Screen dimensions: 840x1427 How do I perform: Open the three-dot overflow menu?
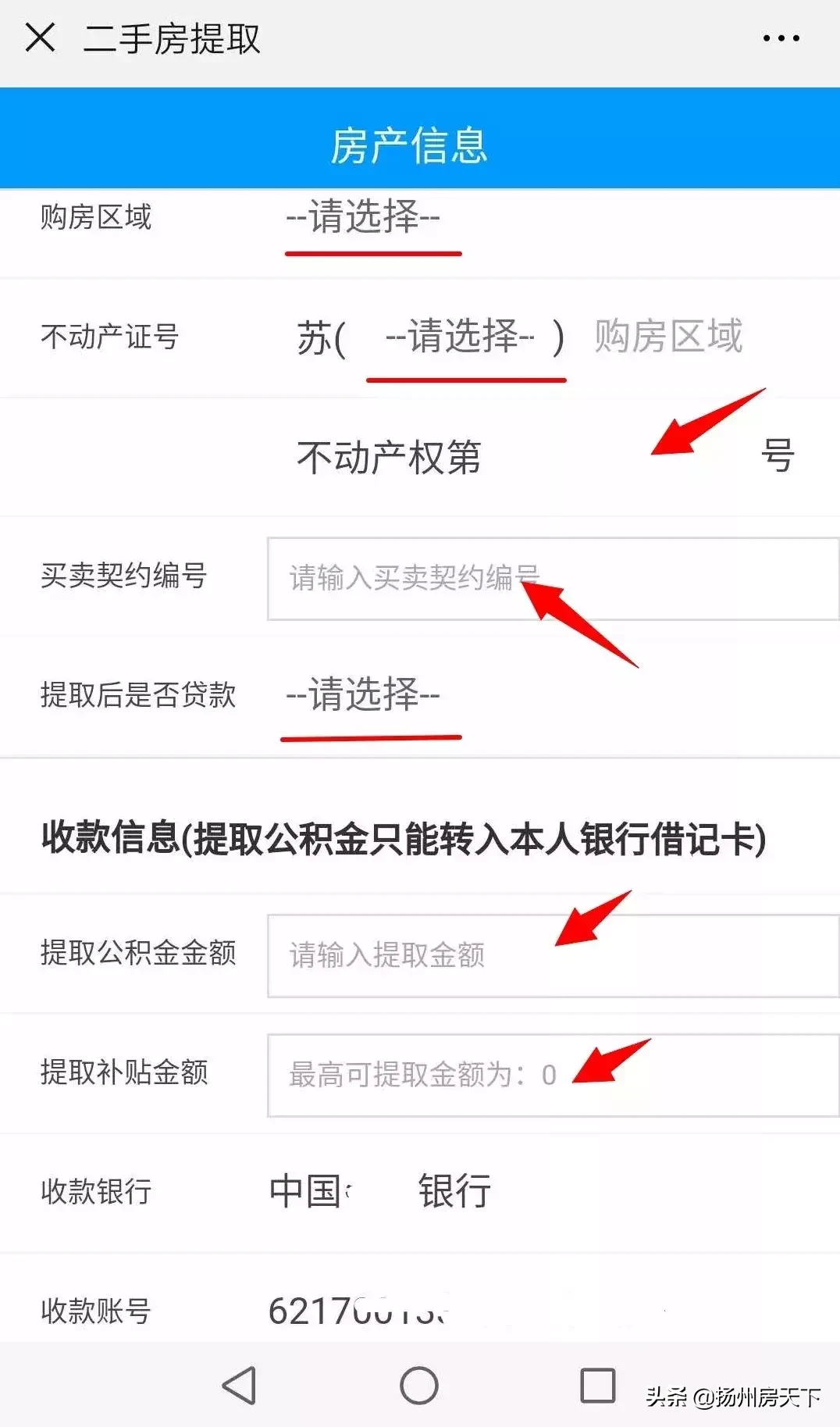781,37
